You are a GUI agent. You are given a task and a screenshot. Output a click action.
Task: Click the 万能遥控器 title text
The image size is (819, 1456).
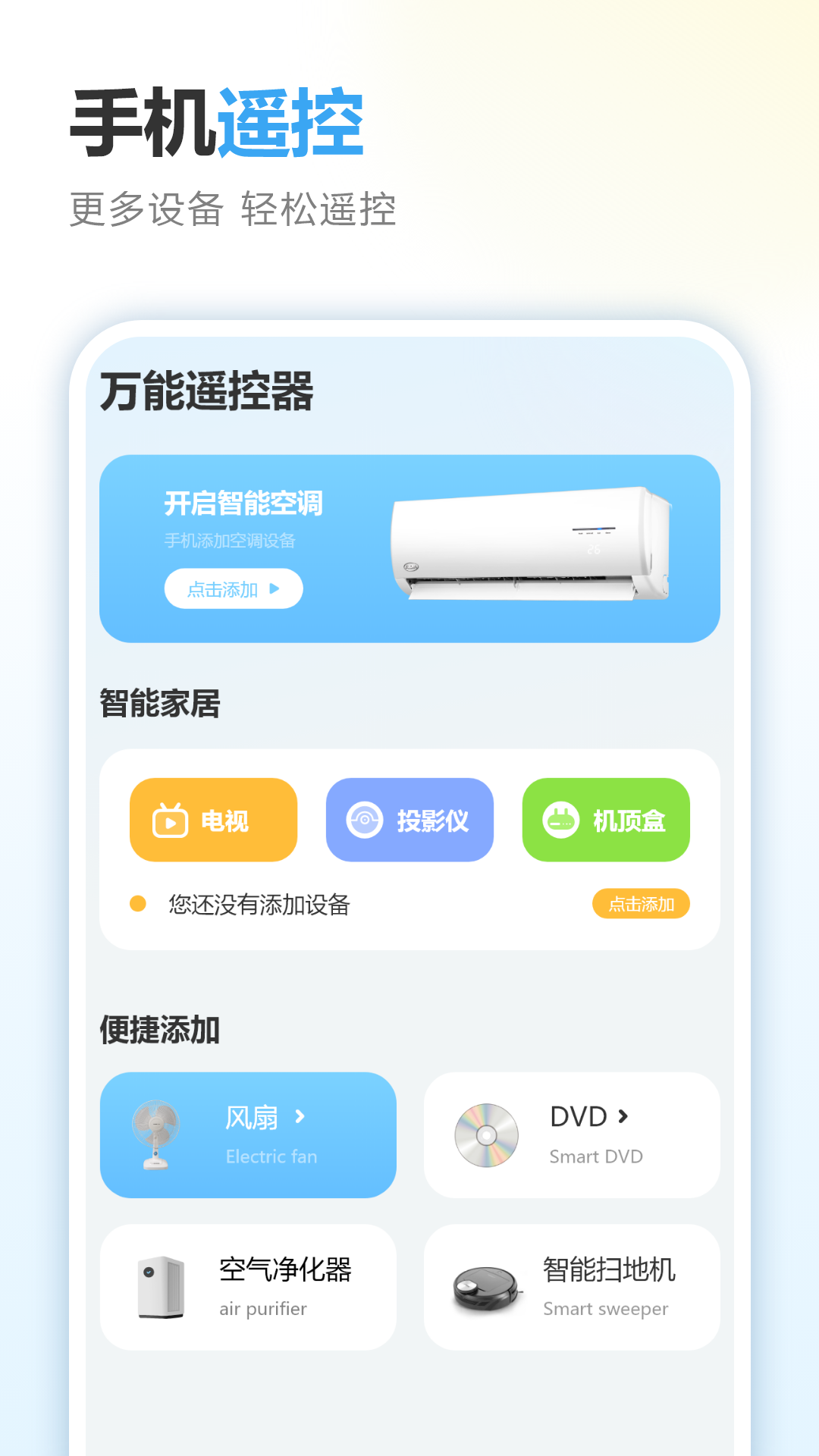point(206,392)
